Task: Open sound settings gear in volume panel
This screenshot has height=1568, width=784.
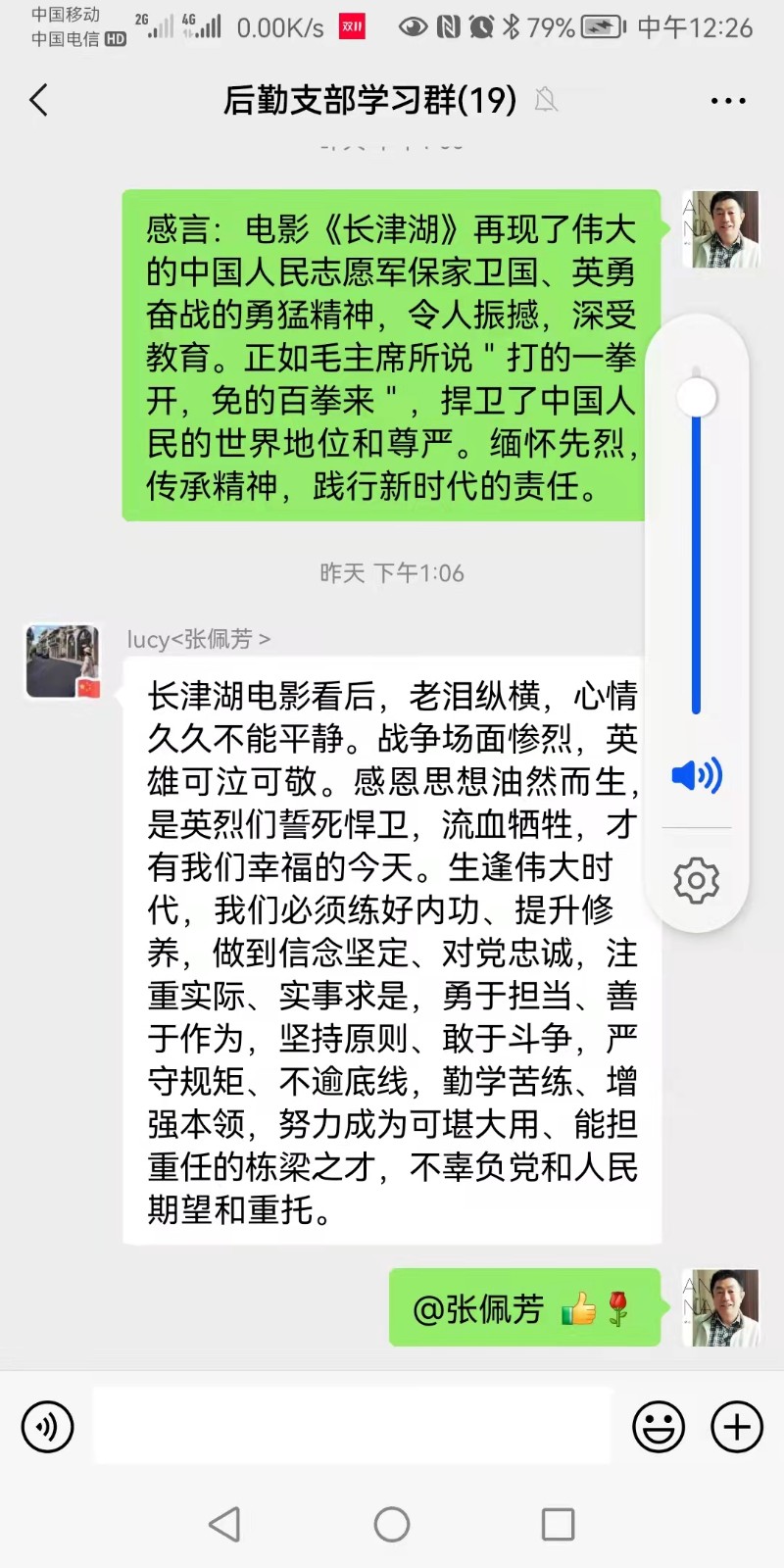Action: (696, 880)
